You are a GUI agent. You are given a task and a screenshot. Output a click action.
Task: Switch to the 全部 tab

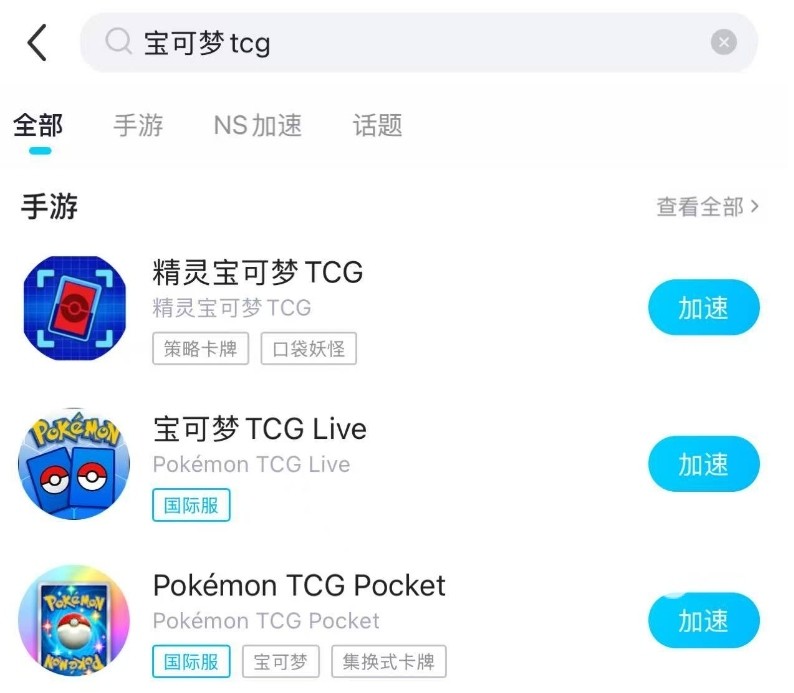tap(38, 126)
